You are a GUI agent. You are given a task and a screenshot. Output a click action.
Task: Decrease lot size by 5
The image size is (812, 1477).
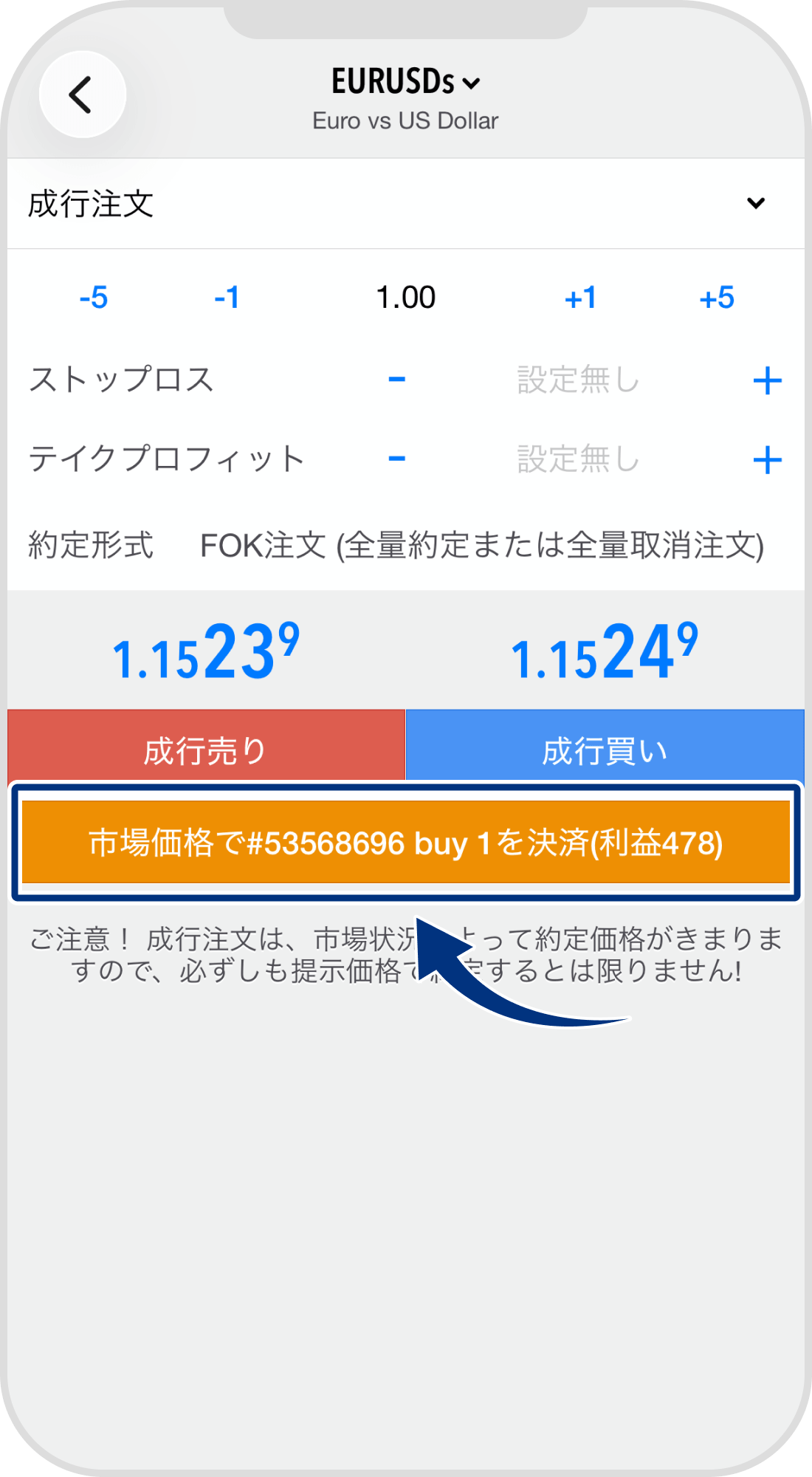(93, 298)
